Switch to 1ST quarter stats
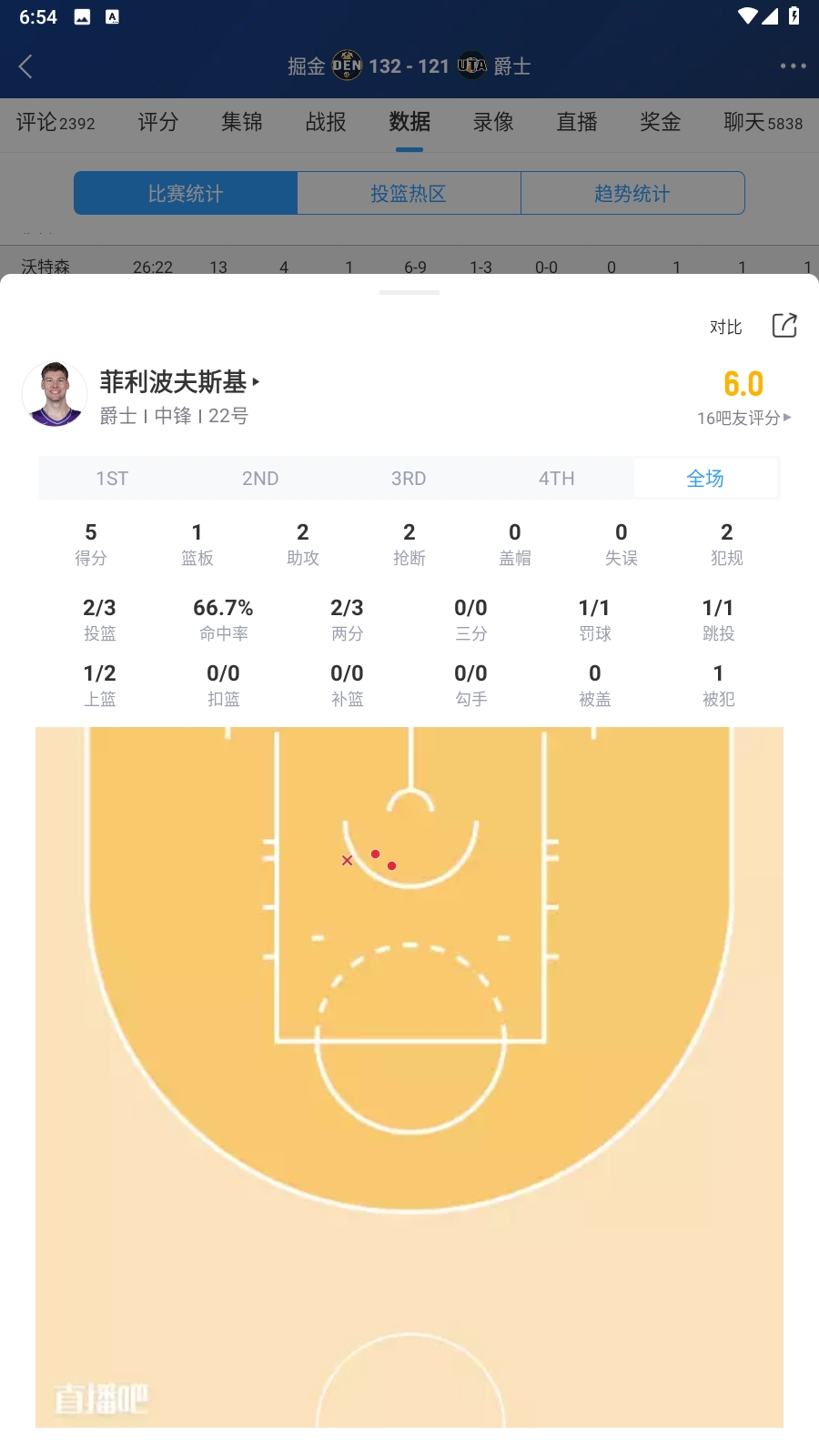The image size is (819, 1456). [112, 479]
